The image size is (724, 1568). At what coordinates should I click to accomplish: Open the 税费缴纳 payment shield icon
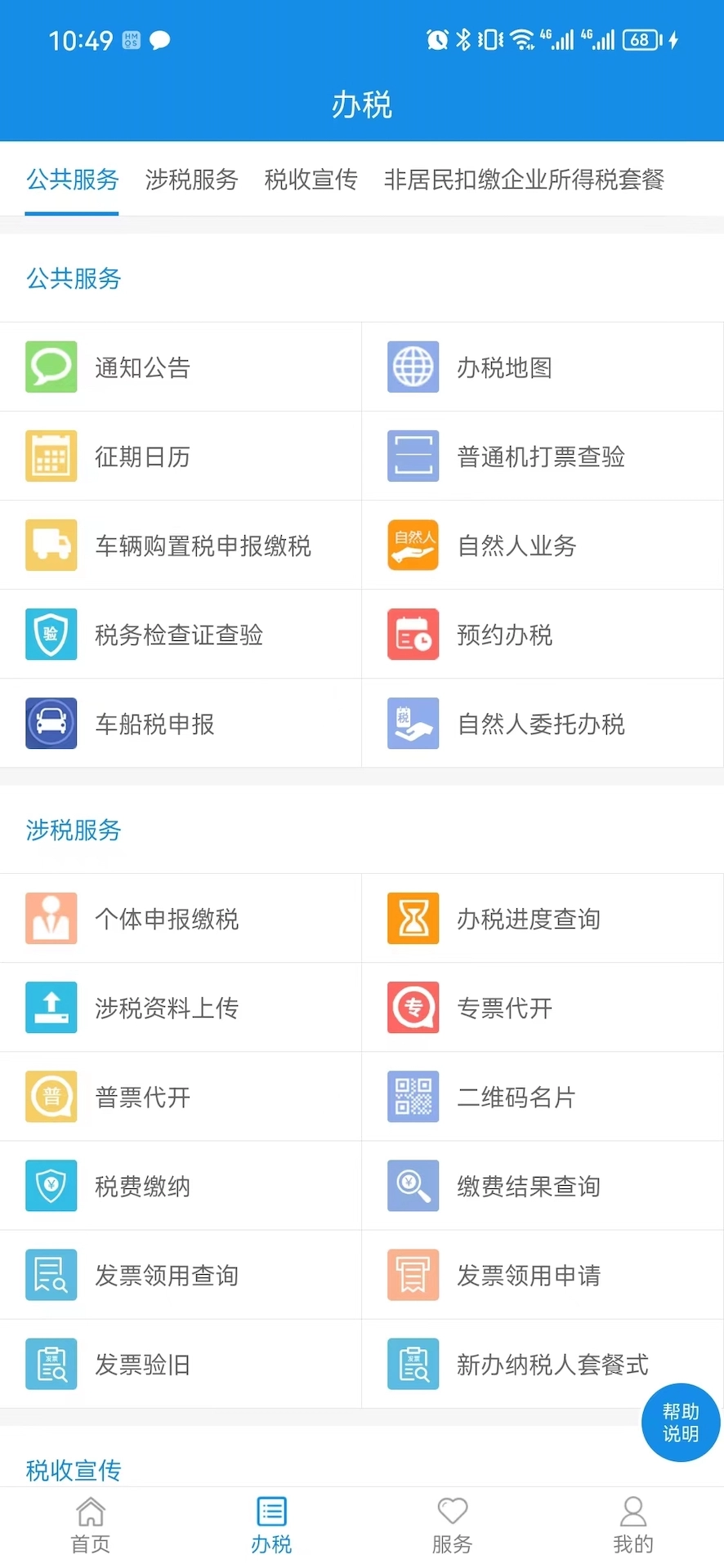(51, 1186)
